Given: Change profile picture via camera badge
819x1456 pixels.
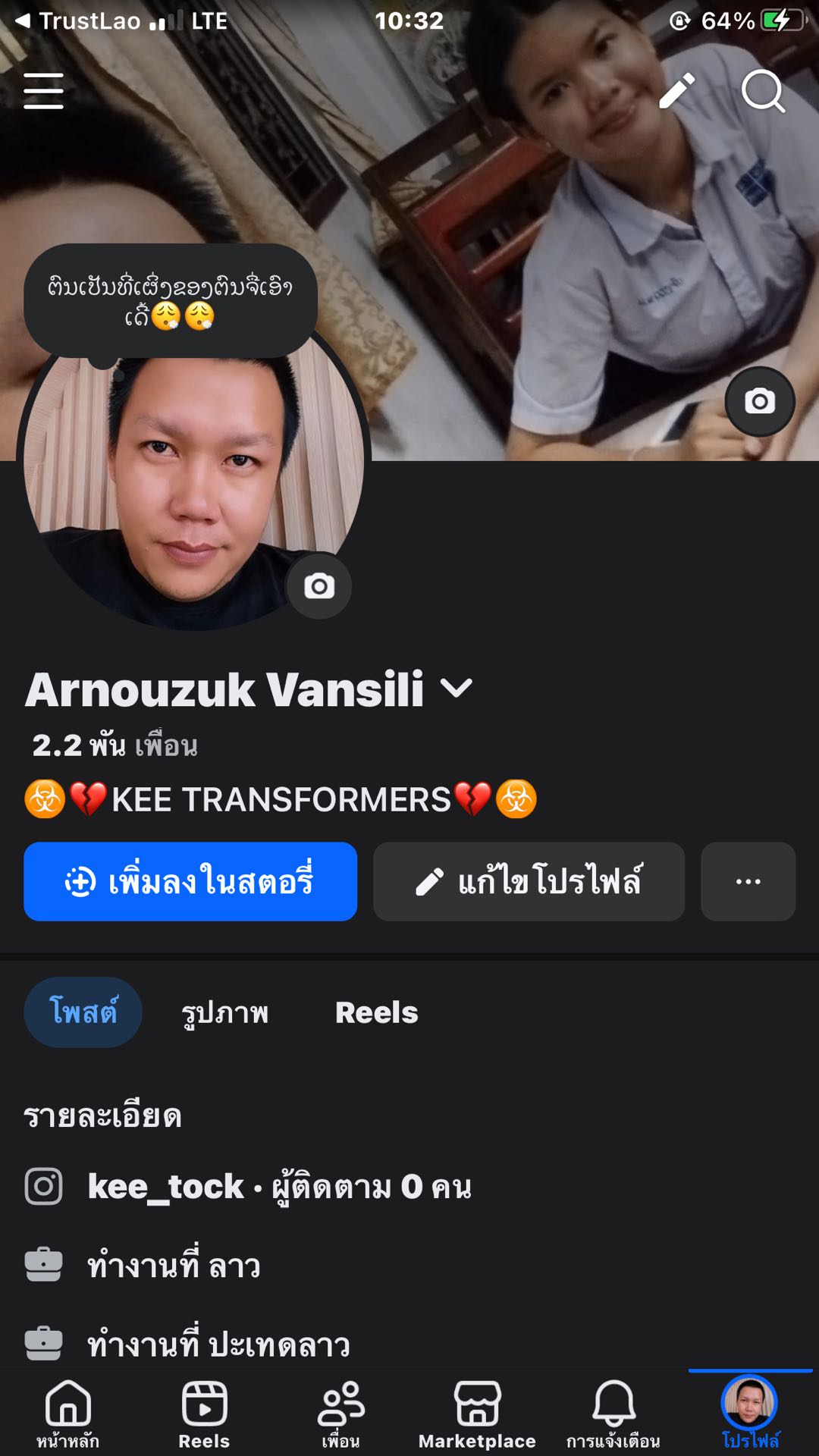Looking at the screenshot, I should pyautogui.click(x=319, y=586).
